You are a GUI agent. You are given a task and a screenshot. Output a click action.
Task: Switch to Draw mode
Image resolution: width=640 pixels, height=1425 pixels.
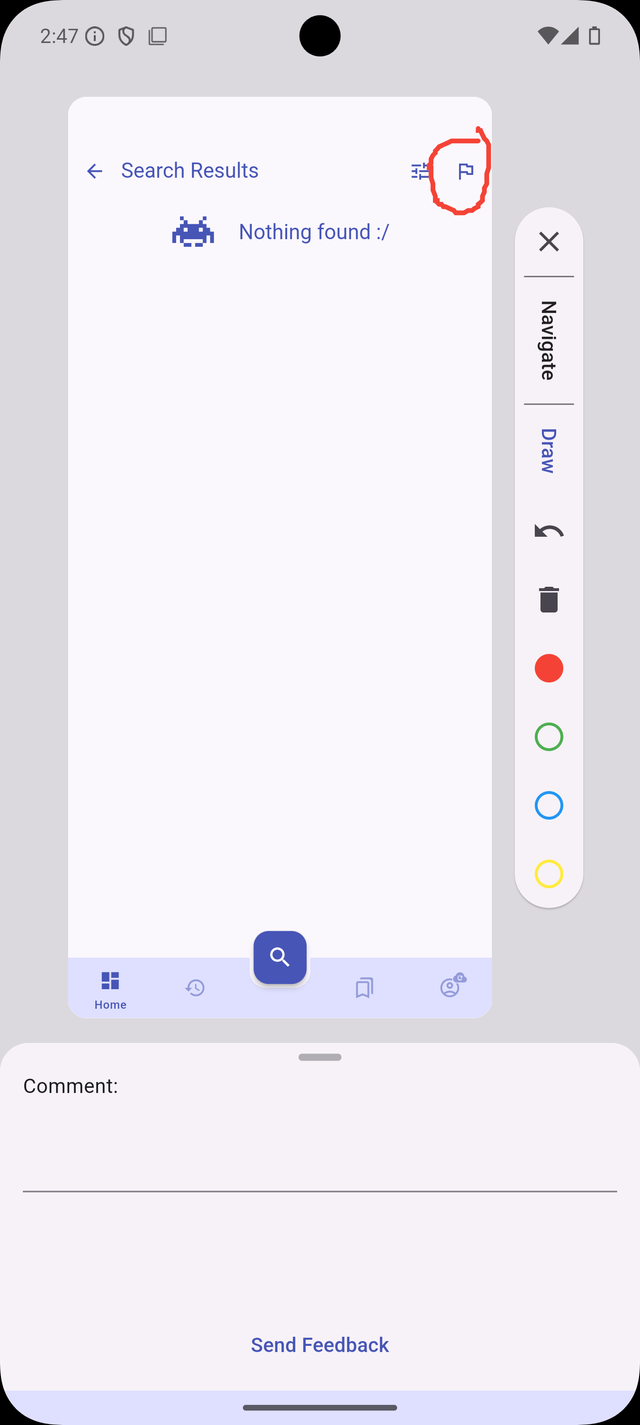pyautogui.click(x=548, y=451)
